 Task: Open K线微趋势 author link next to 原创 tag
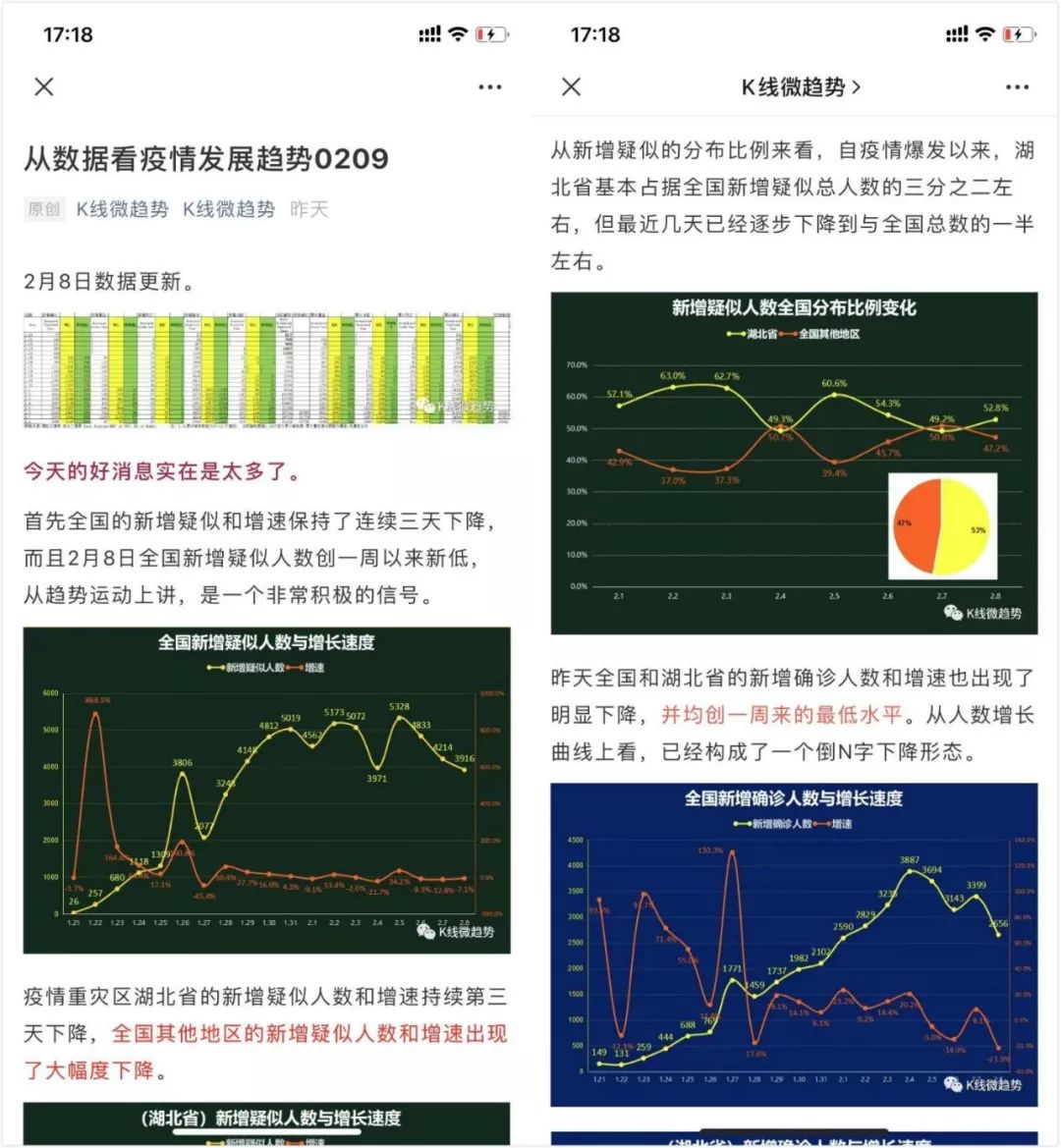122,209
